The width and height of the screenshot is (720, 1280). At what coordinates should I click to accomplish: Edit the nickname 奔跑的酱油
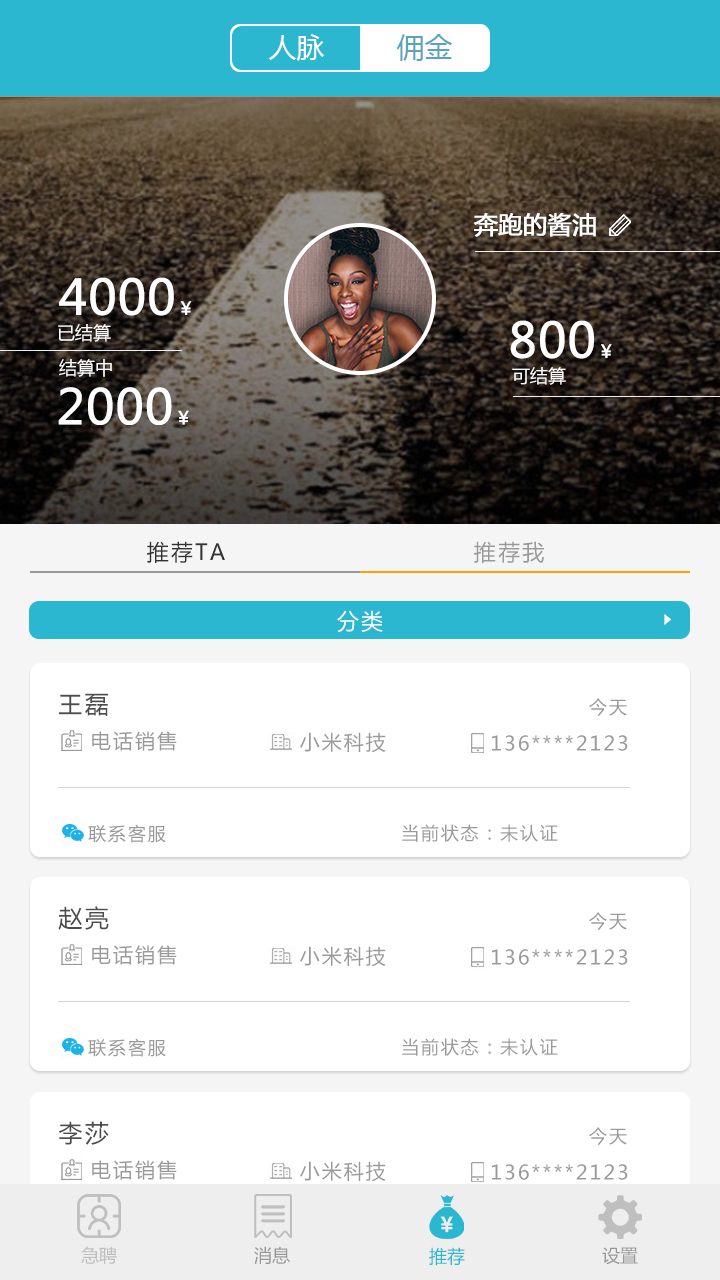[620, 226]
